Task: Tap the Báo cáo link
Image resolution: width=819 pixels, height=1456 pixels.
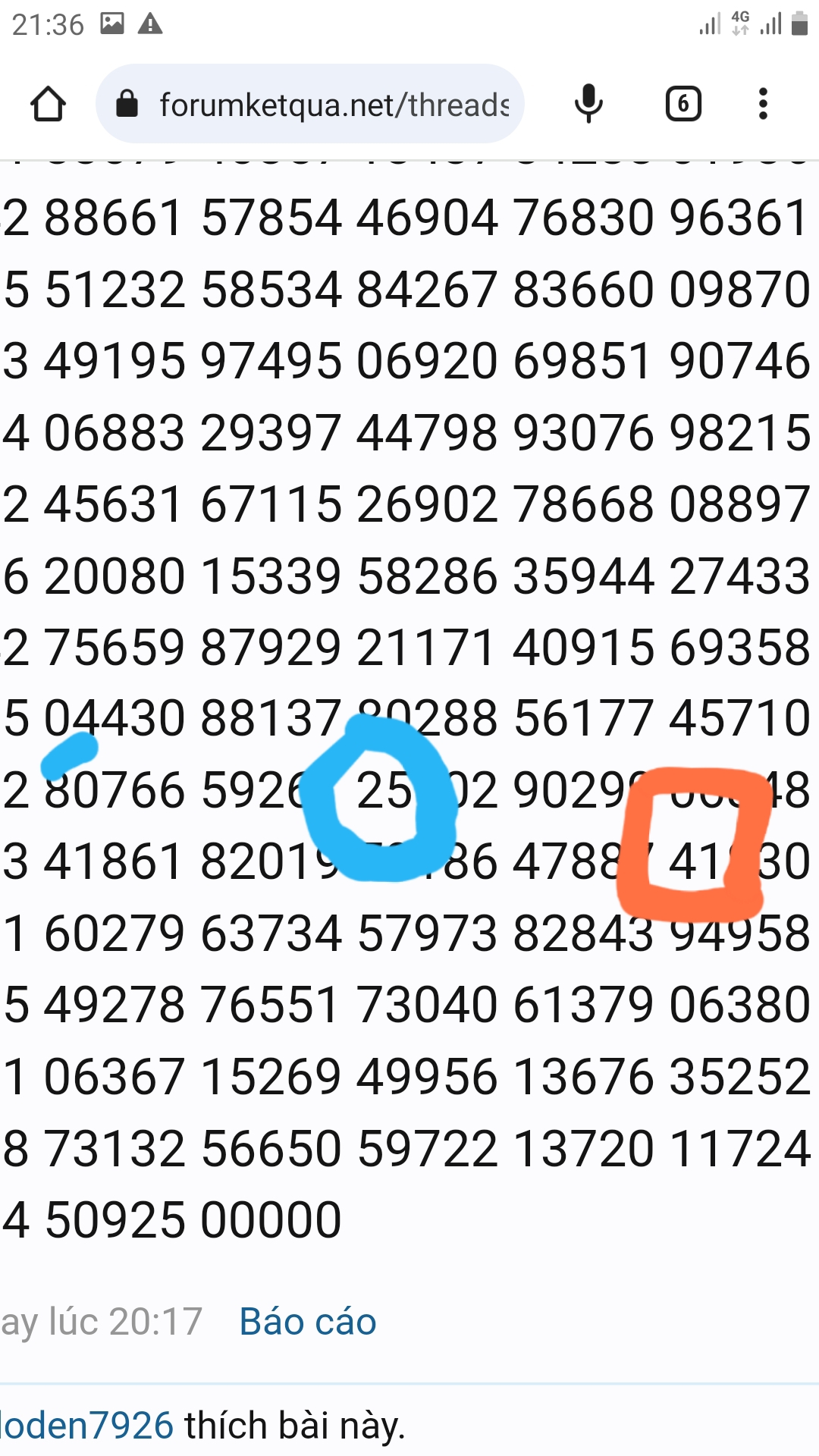Action: tap(308, 1322)
